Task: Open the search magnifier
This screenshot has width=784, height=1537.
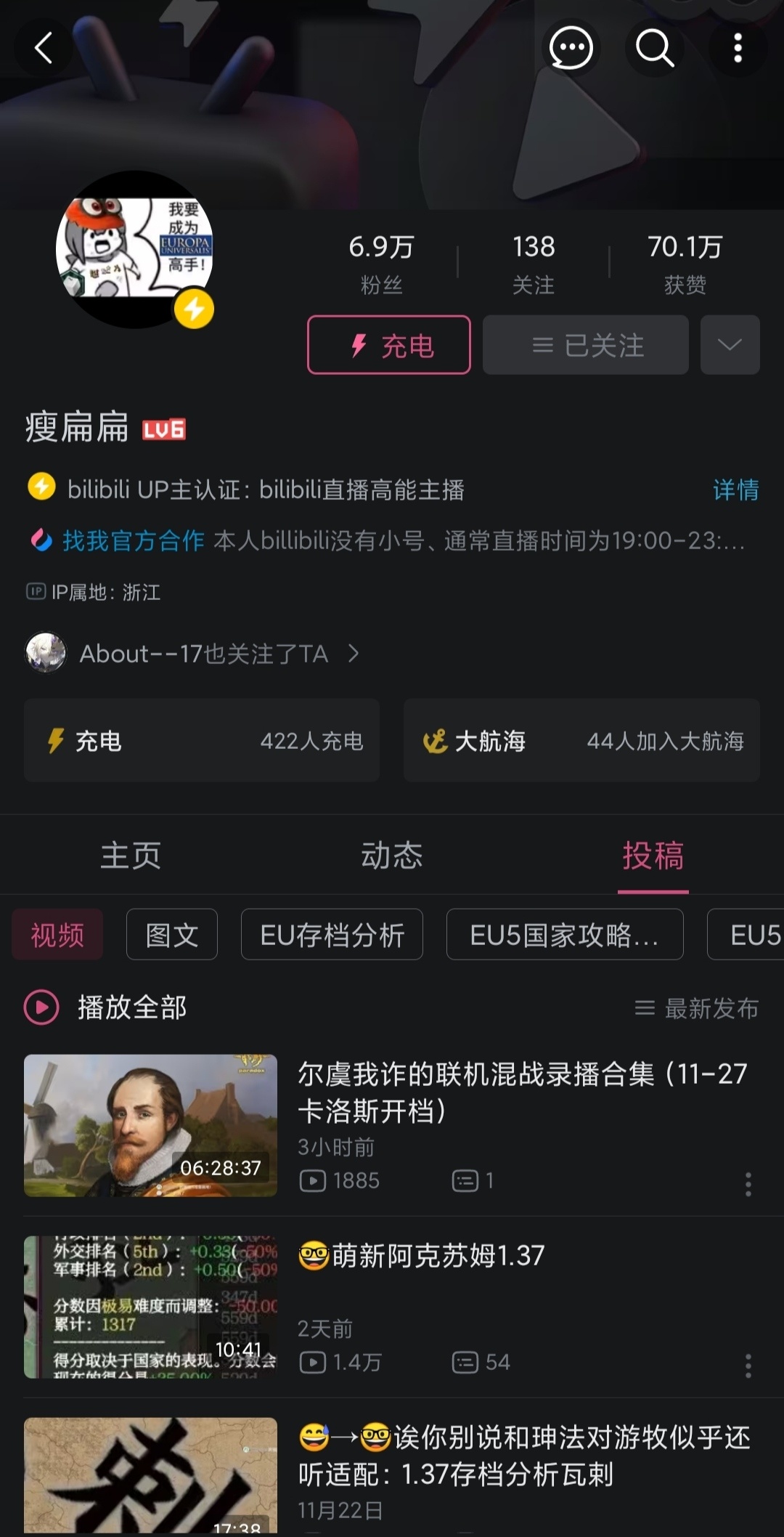Action: tap(655, 49)
